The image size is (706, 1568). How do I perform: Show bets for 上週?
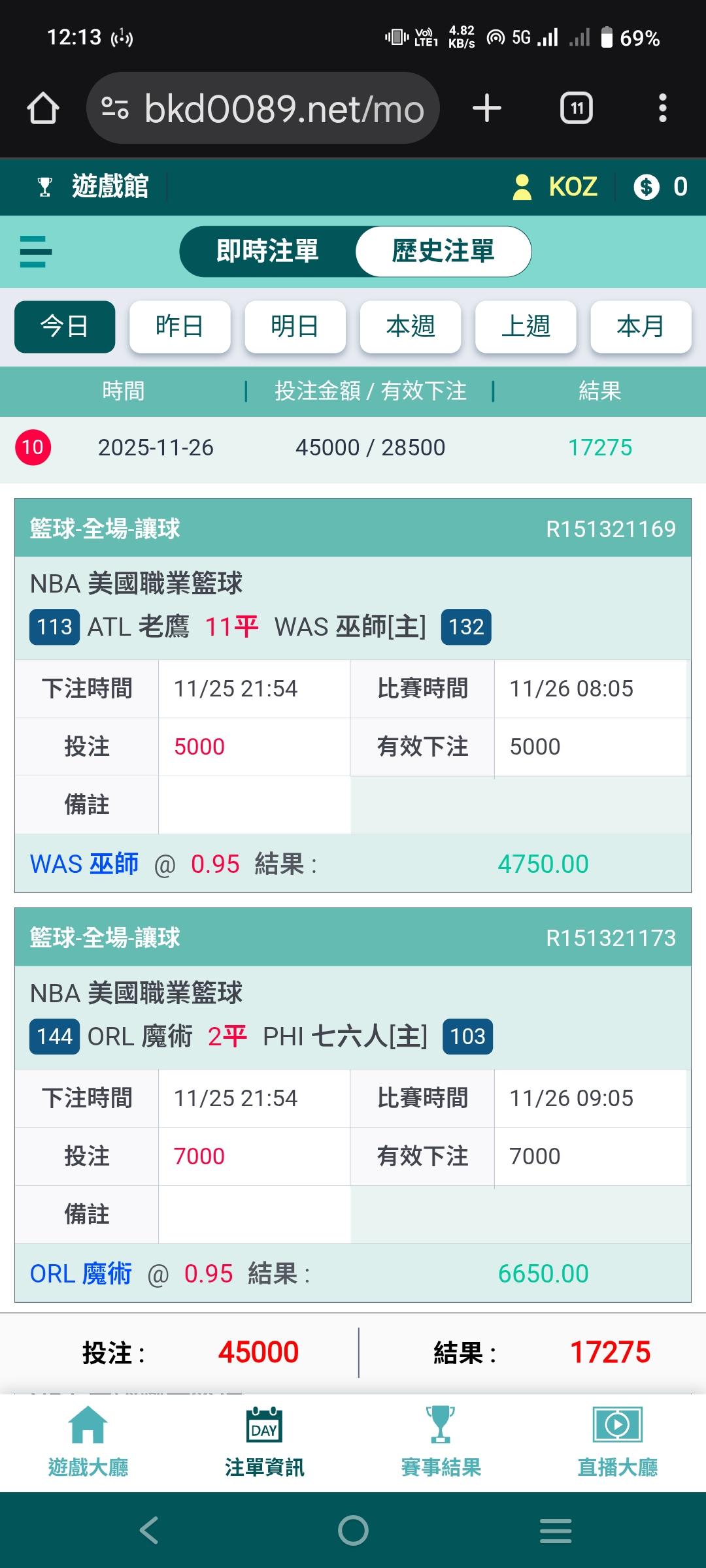526,327
